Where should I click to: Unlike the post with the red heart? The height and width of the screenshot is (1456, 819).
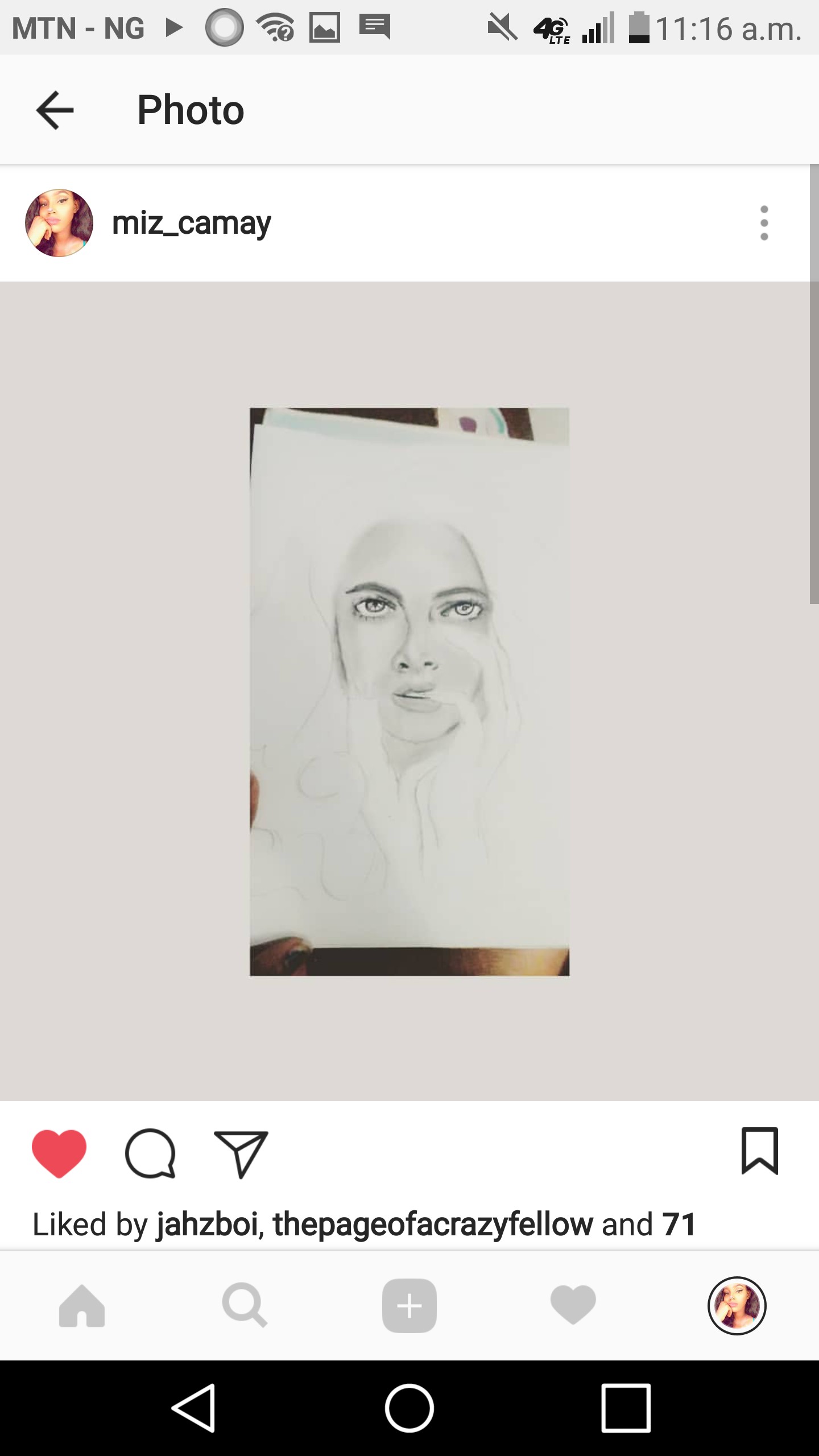(x=59, y=1153)
